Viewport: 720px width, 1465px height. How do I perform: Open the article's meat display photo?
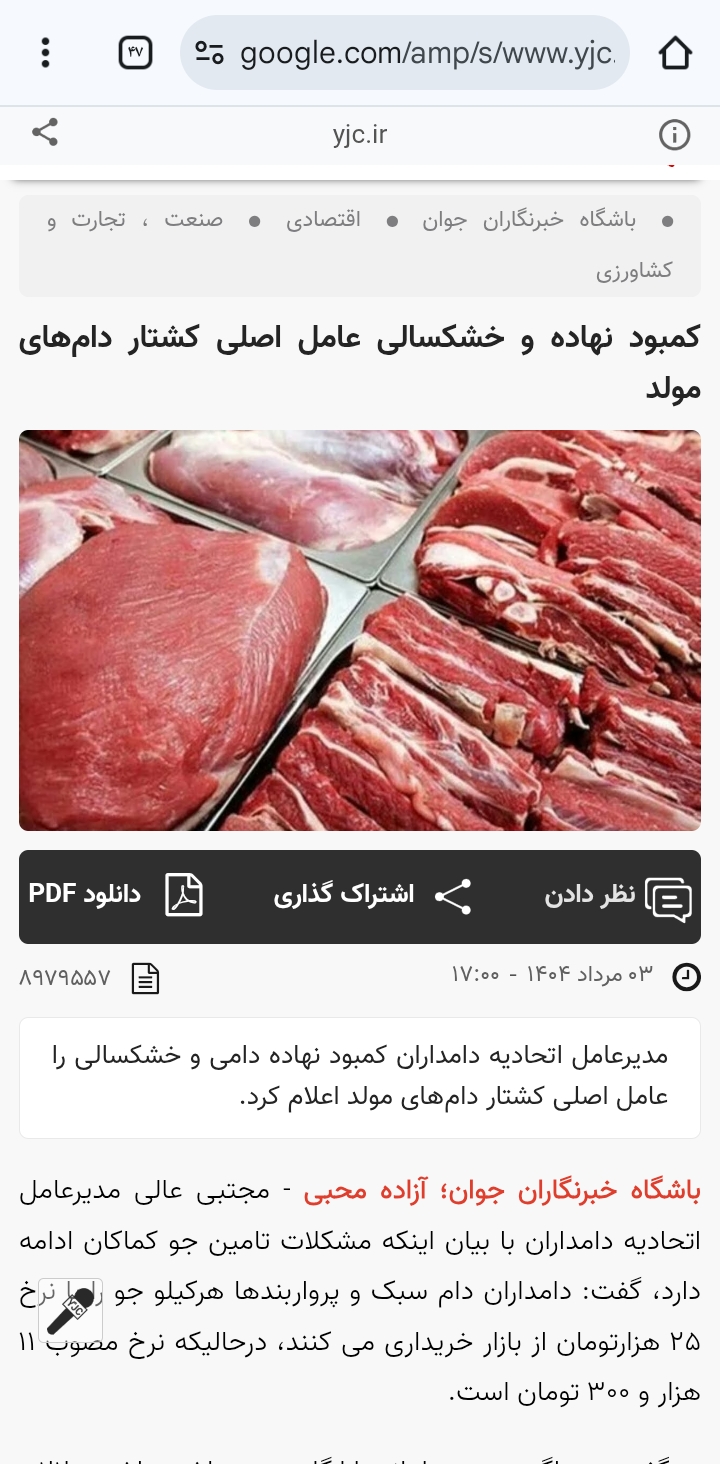pyautogui.click(x=360, y=630)
